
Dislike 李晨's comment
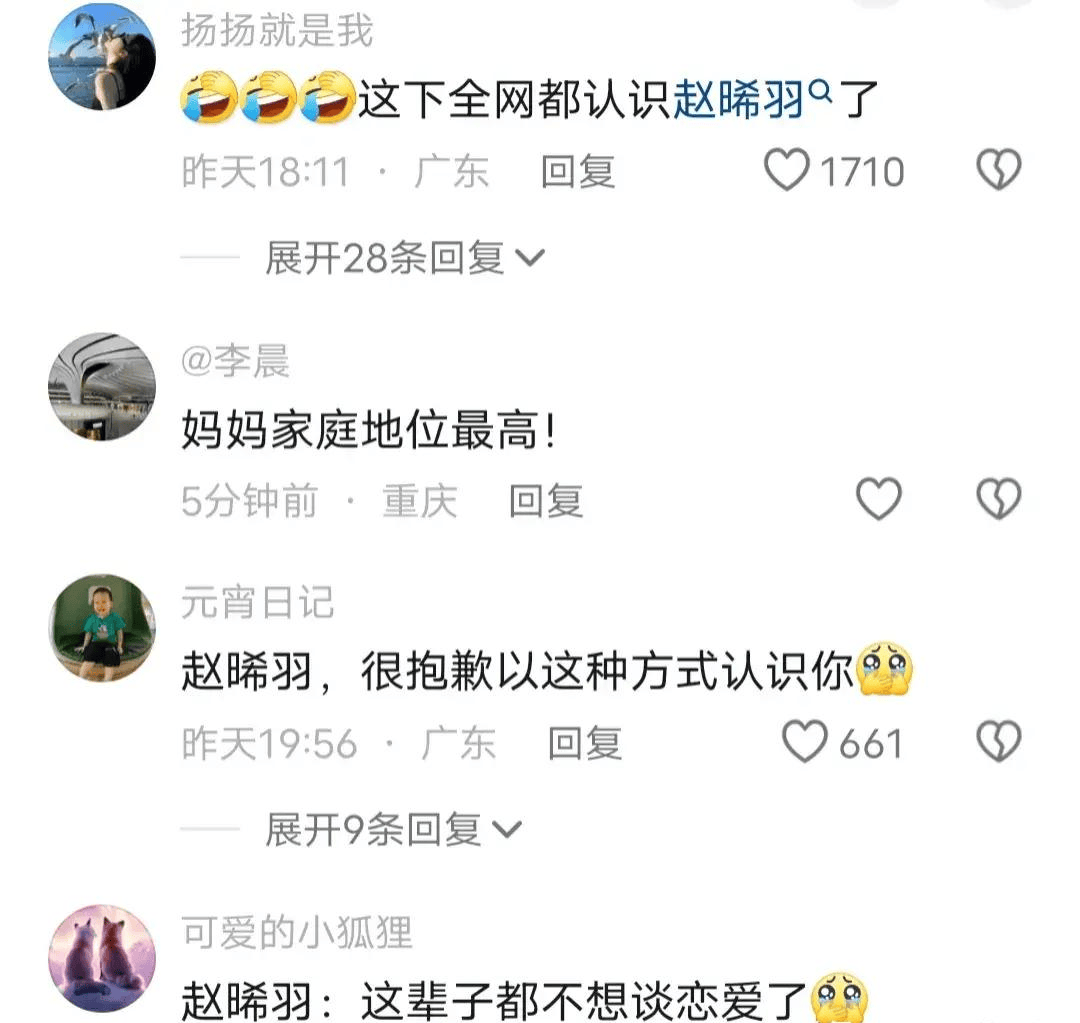[x=998, y=499]
